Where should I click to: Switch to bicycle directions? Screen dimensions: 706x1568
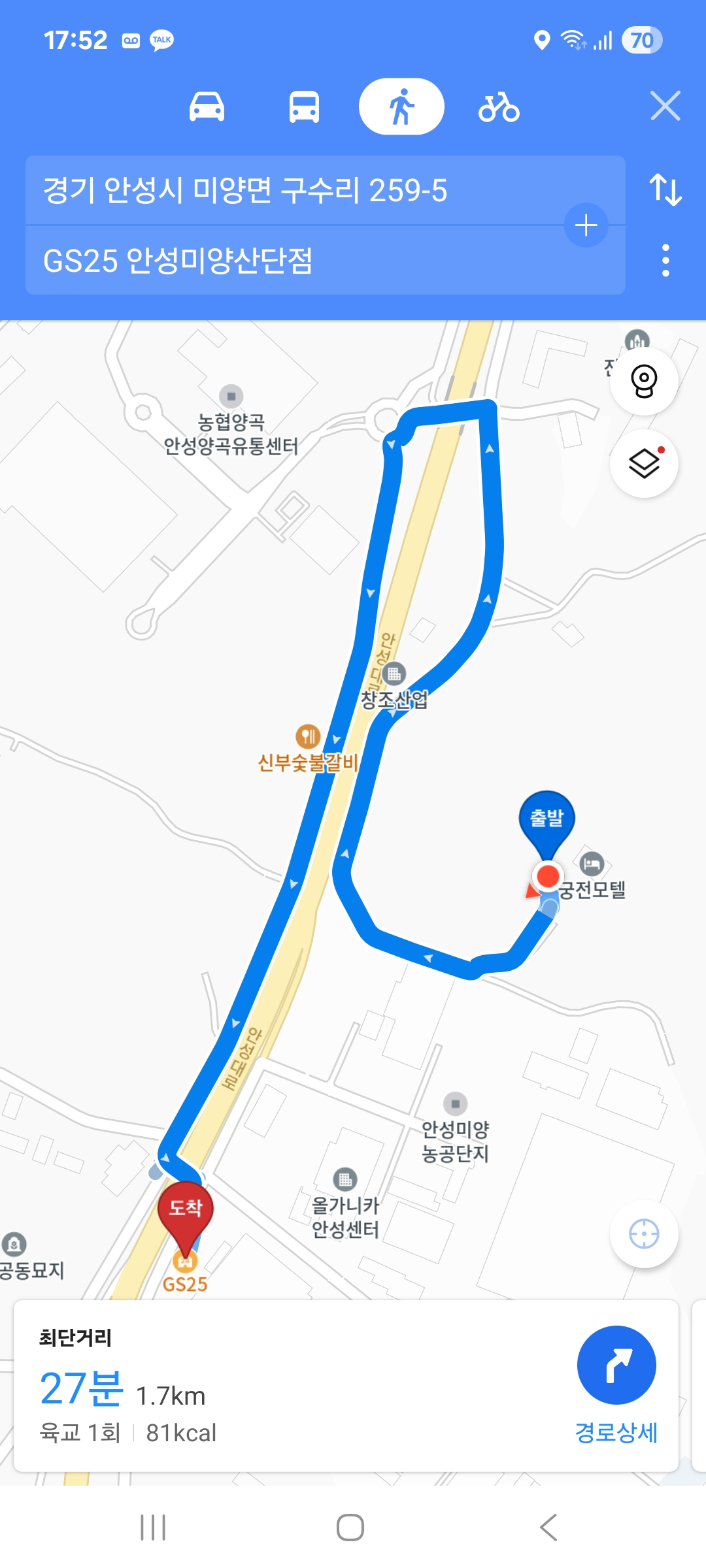[x=499, y=106]
